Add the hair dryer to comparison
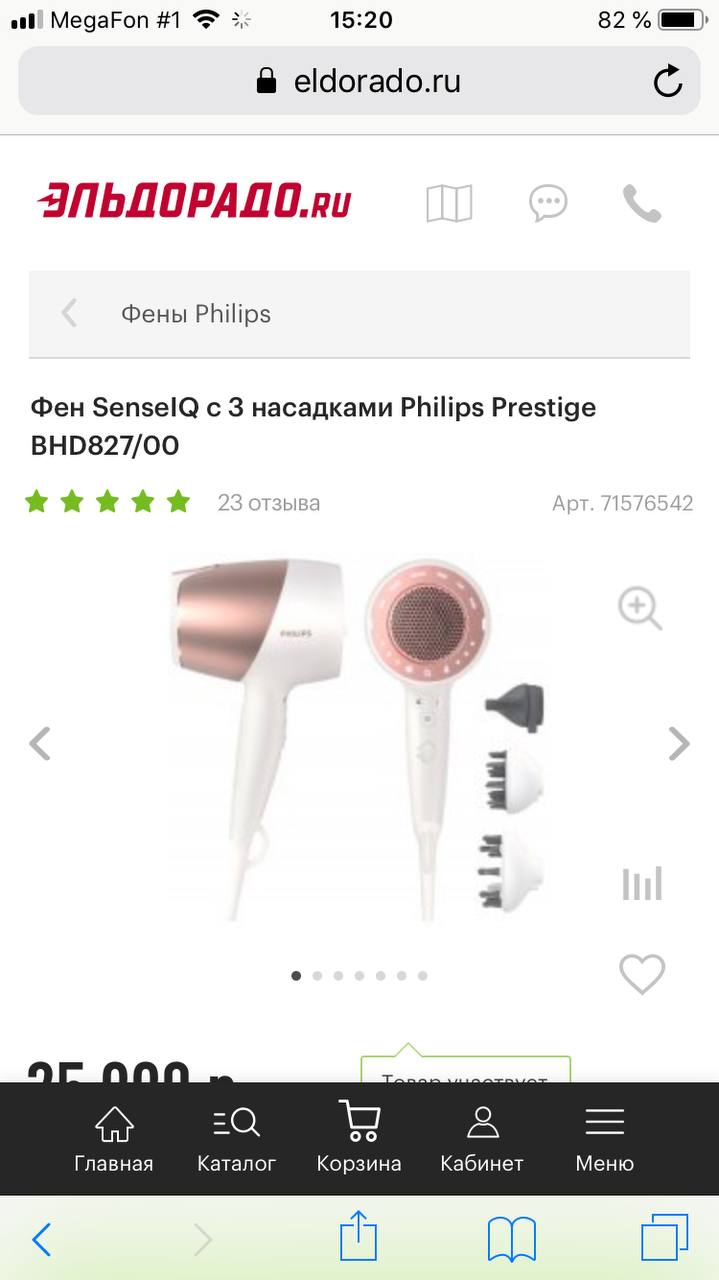This screenshot has width=719, height=1280. tap(642, 884)
